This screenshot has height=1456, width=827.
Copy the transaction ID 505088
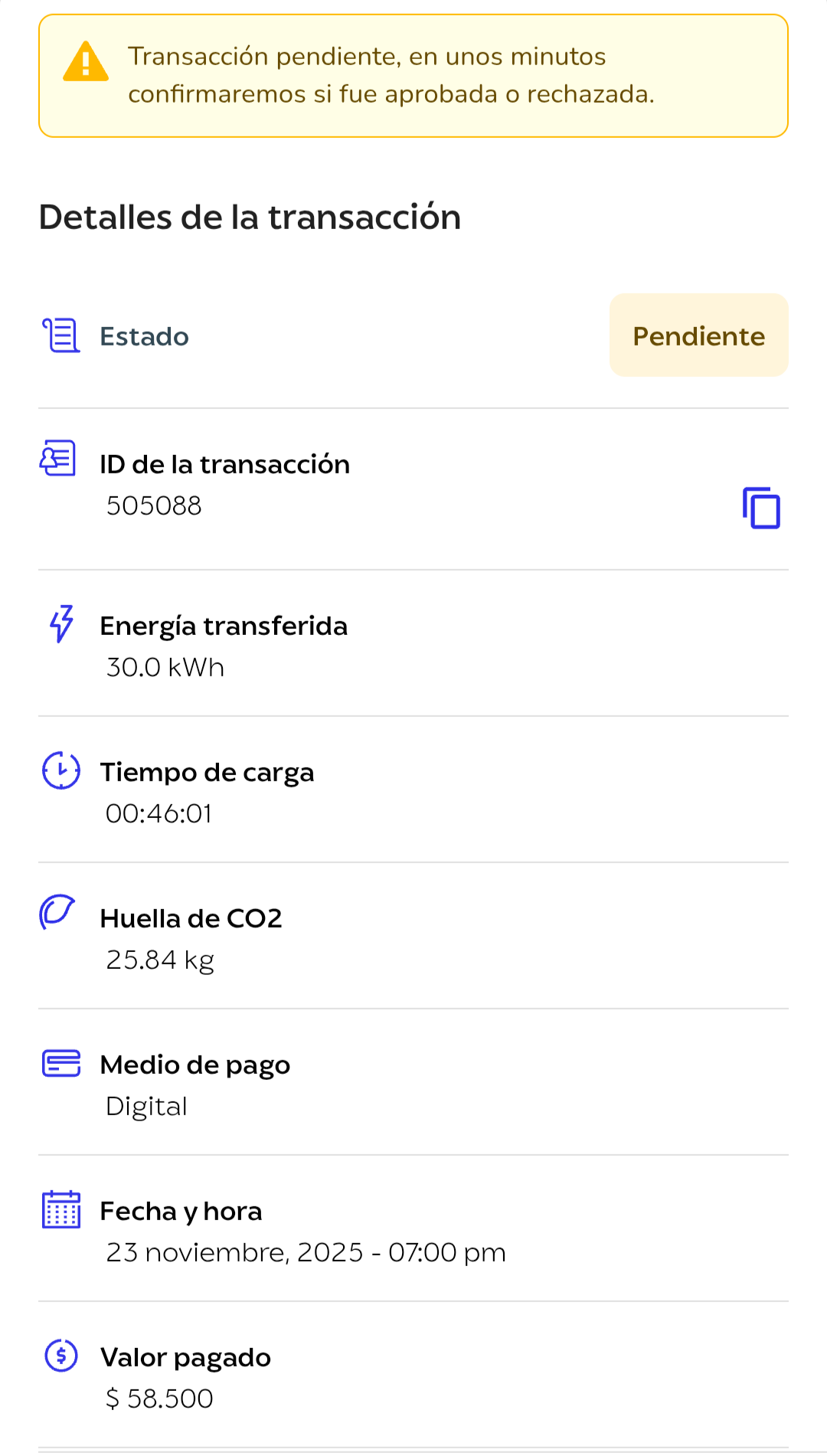click(761, 508)
